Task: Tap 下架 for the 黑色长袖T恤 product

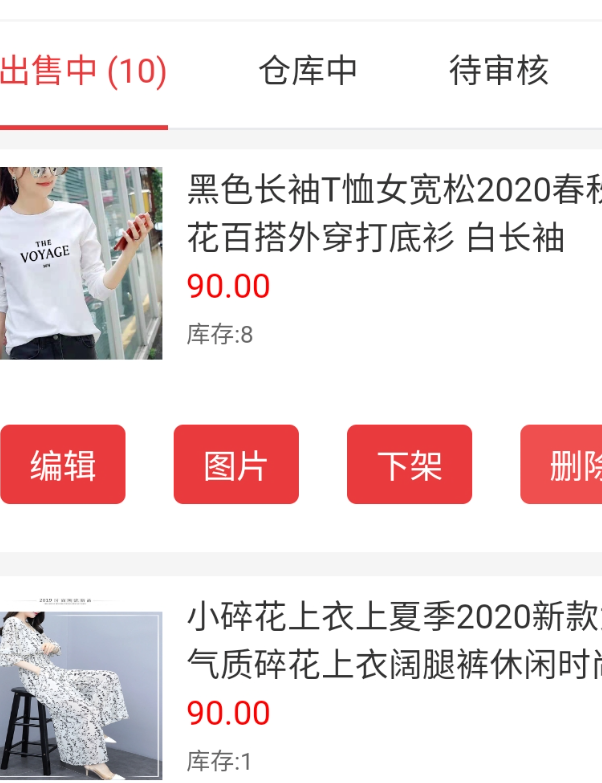Action: tap(409, 465)
